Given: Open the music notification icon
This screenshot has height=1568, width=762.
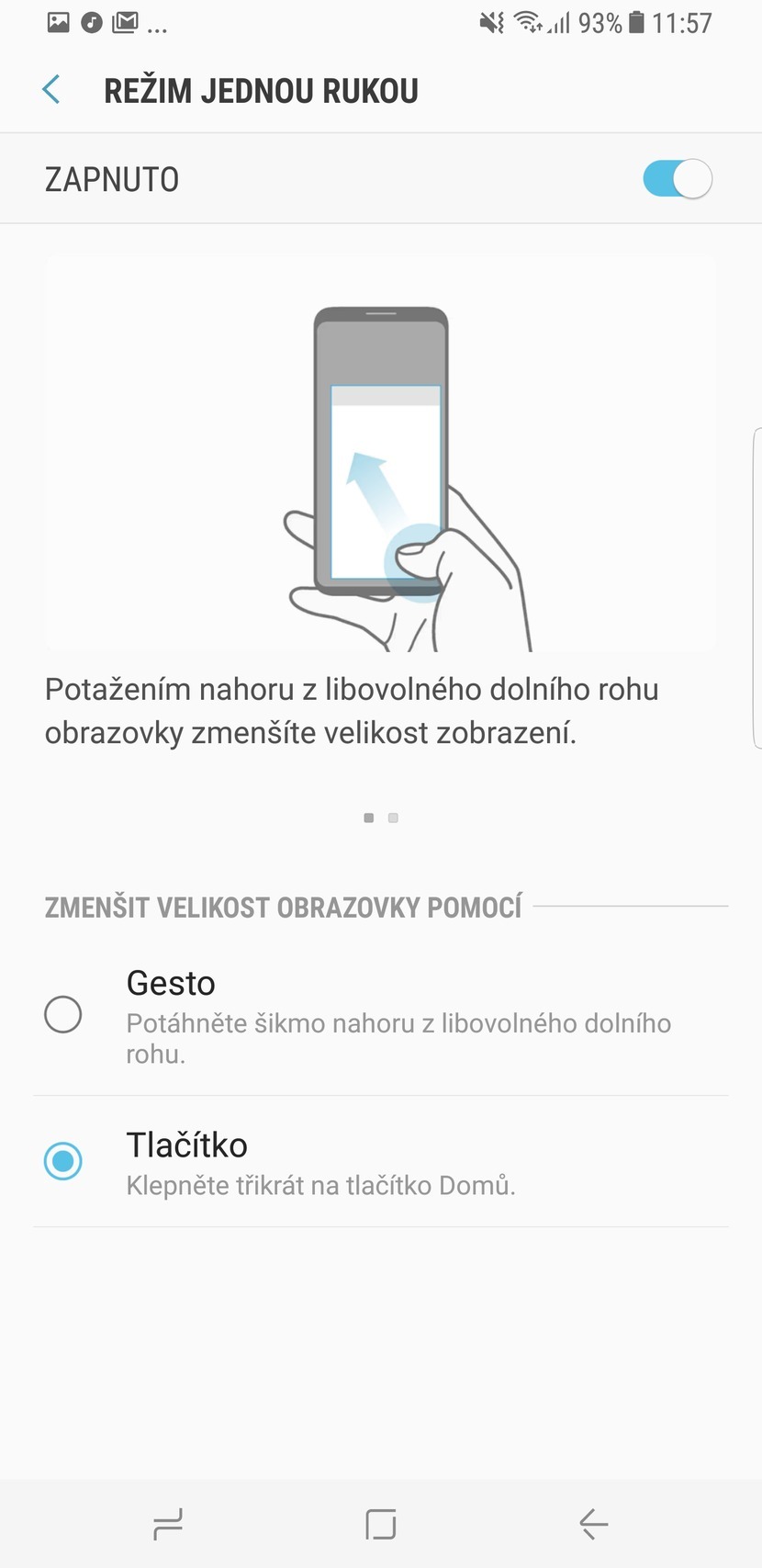Looking at the screenshot, I should 91,22.
